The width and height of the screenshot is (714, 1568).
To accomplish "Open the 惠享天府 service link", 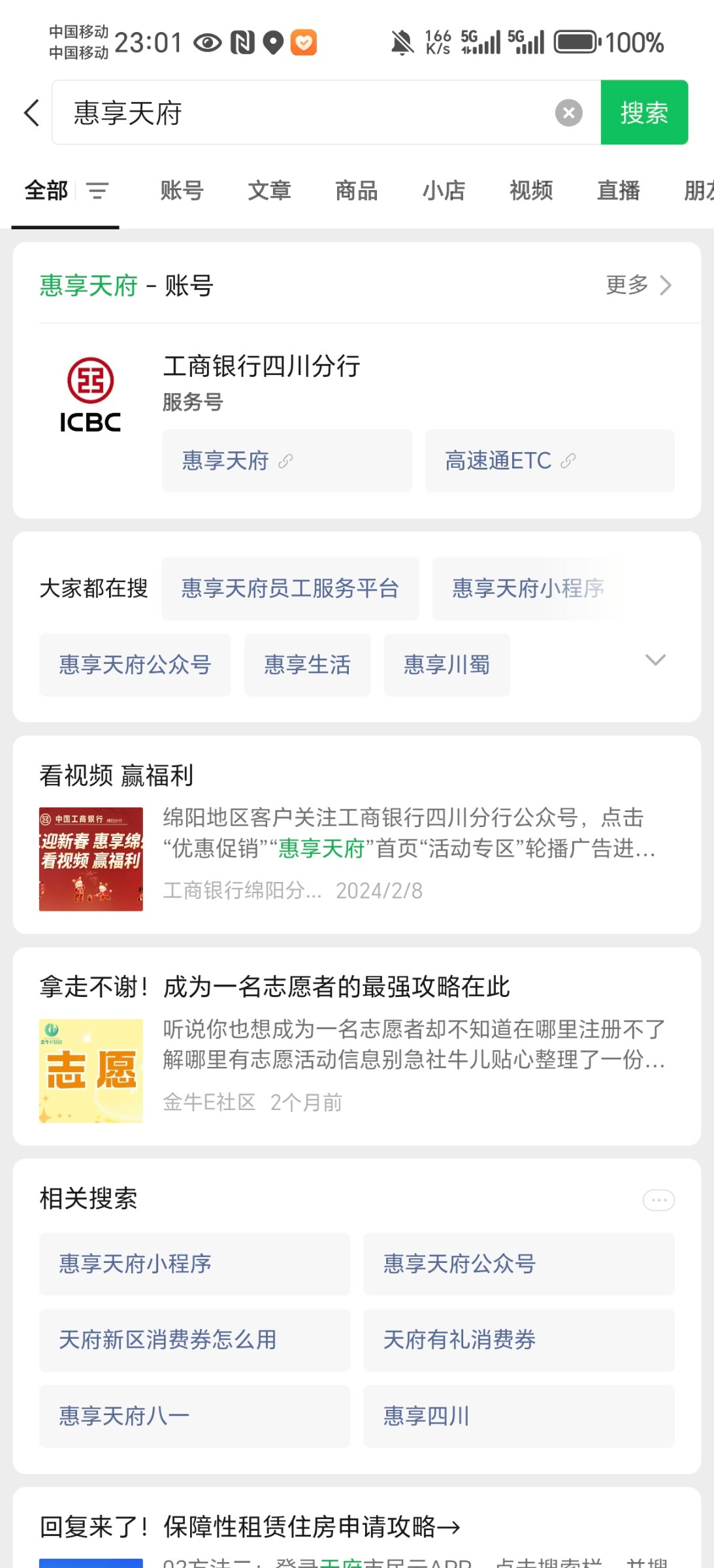I will coord(287,461).
